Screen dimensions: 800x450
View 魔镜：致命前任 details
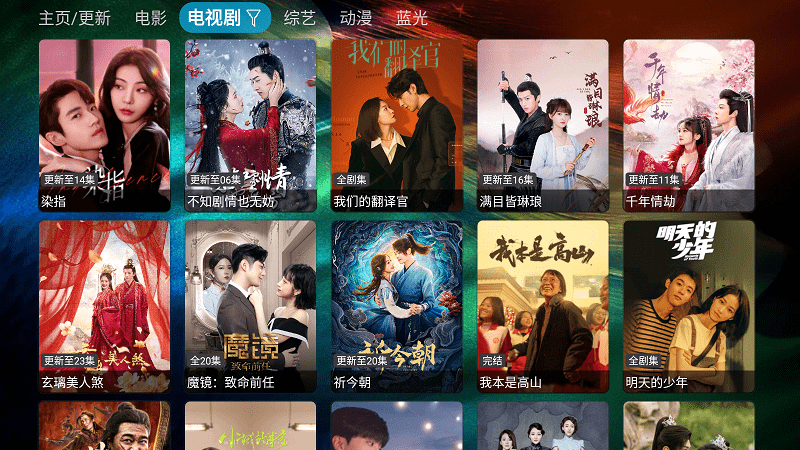(x=250, y=306)
